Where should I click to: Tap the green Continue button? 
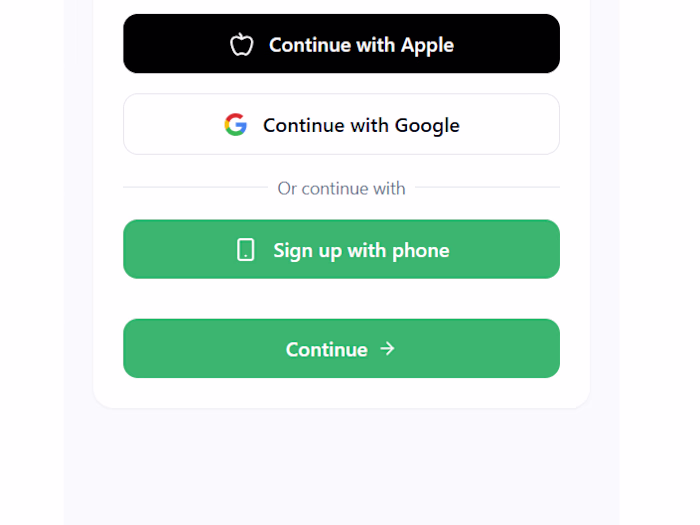click(x=341, y=349)
